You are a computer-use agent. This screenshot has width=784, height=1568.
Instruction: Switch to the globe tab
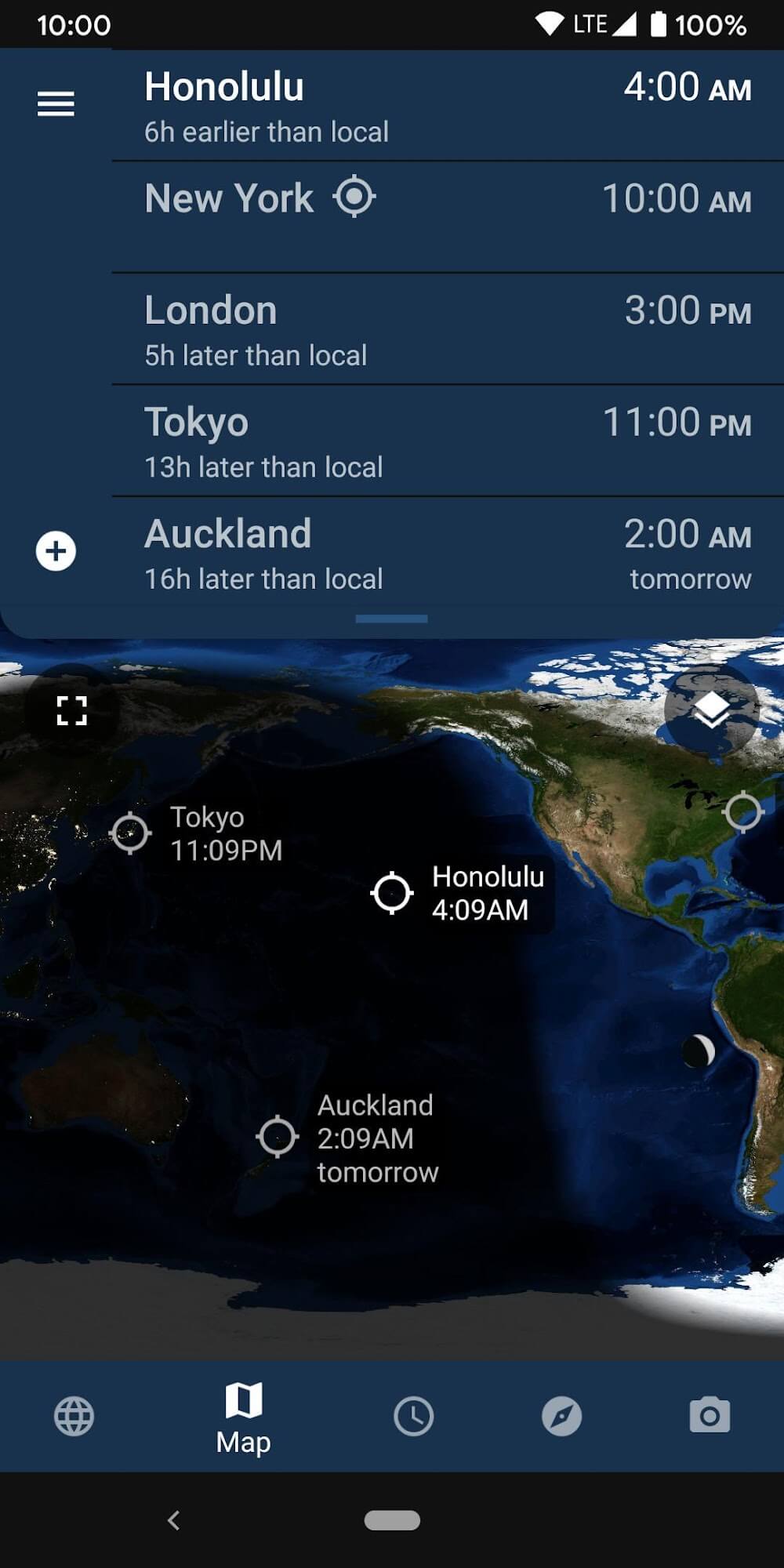pos(74,1417)
